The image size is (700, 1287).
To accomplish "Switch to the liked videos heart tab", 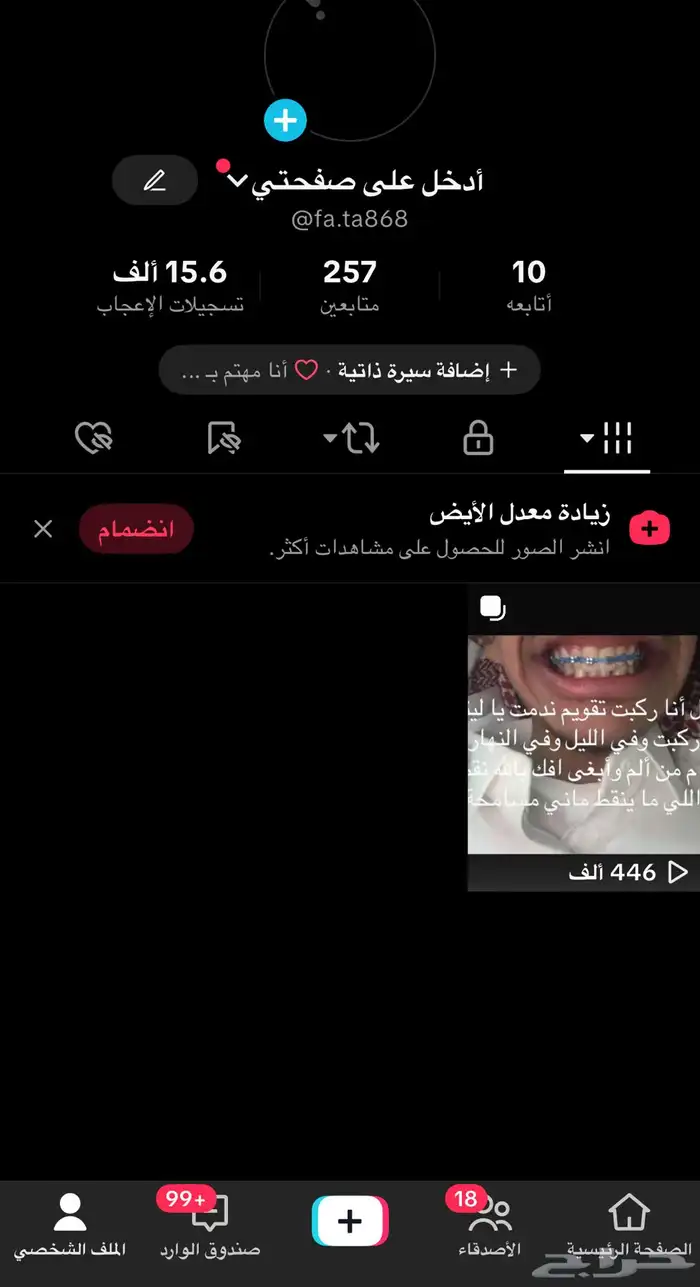I will click(94, 438).
